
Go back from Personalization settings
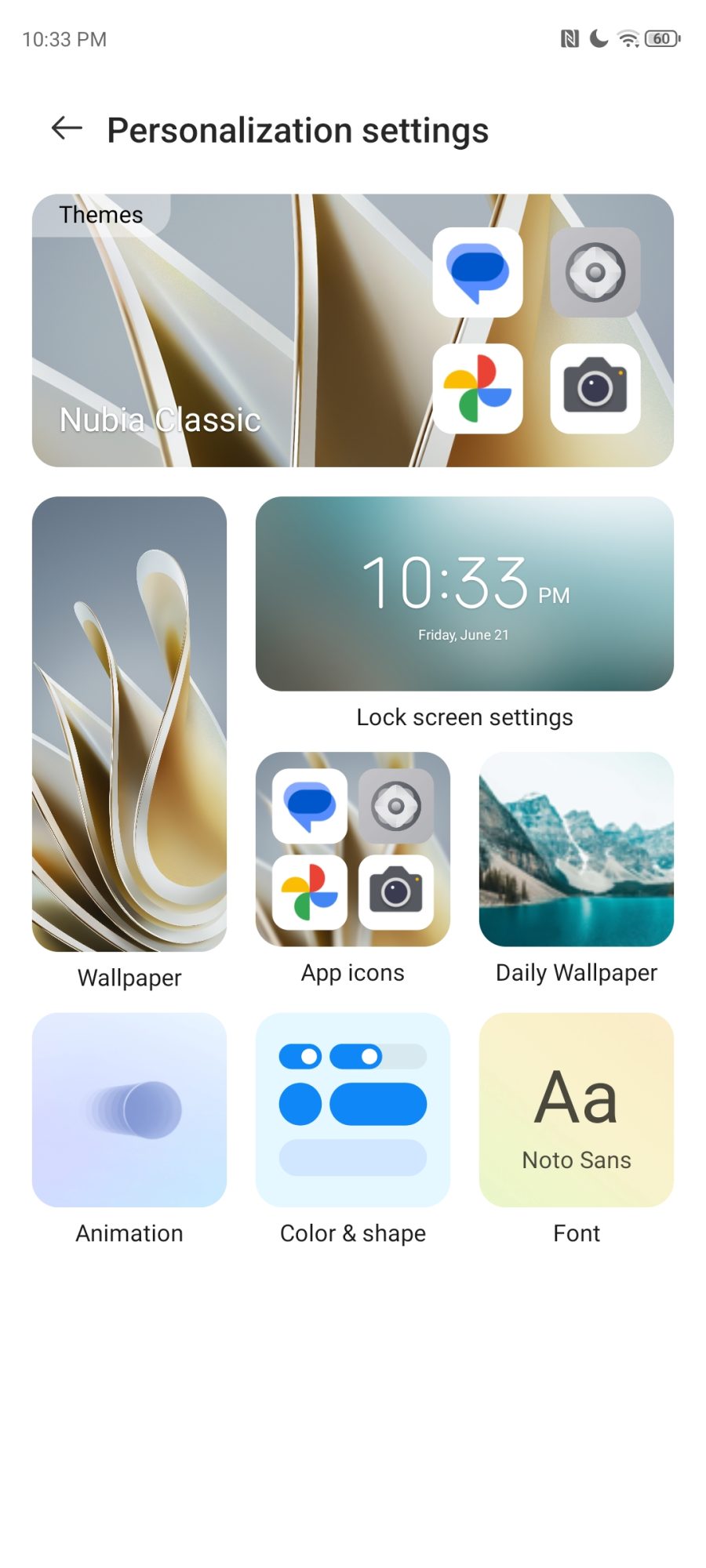click(67, 128)
